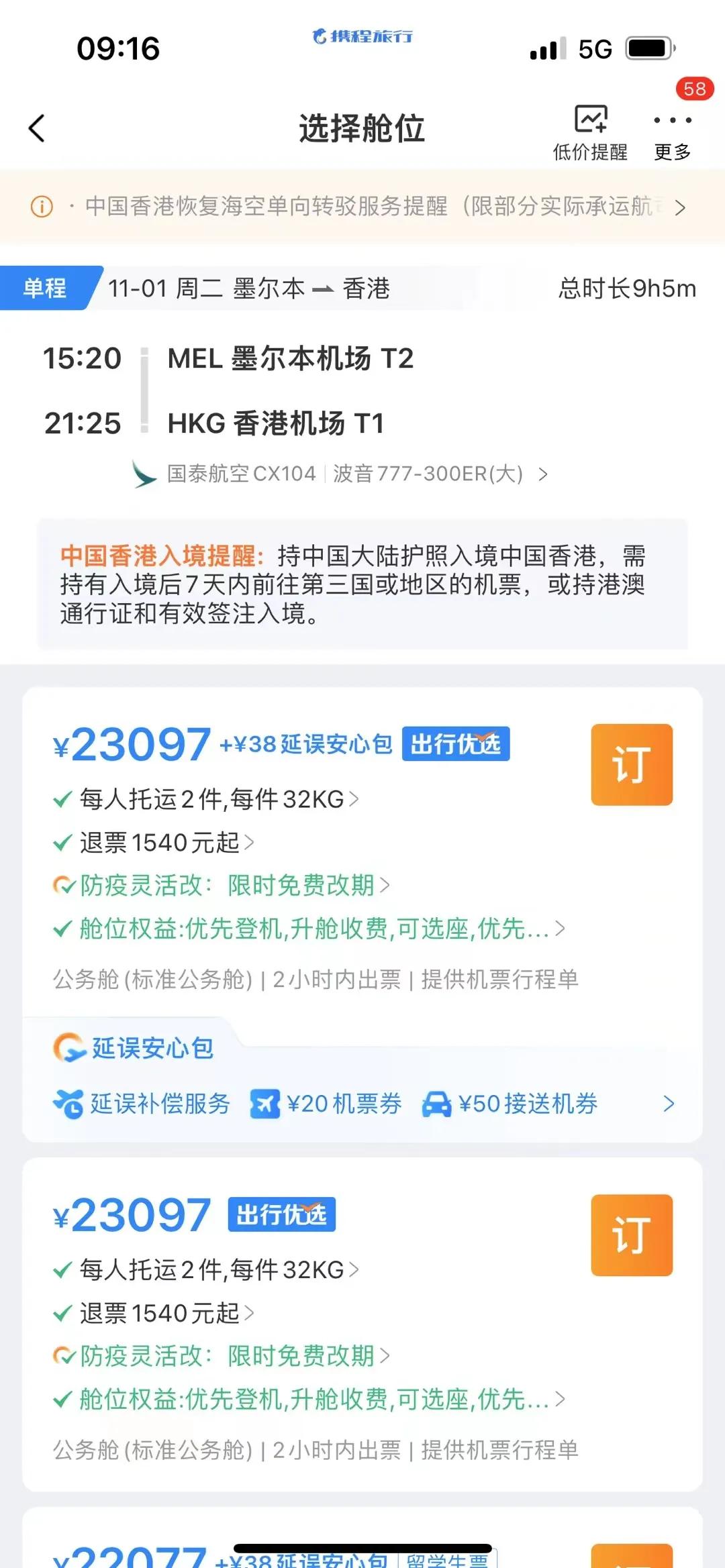This screenshot has height=1568, width=725.
Task: Click the Cathay Pacific airline logo
Action: (x=144, y=474)
